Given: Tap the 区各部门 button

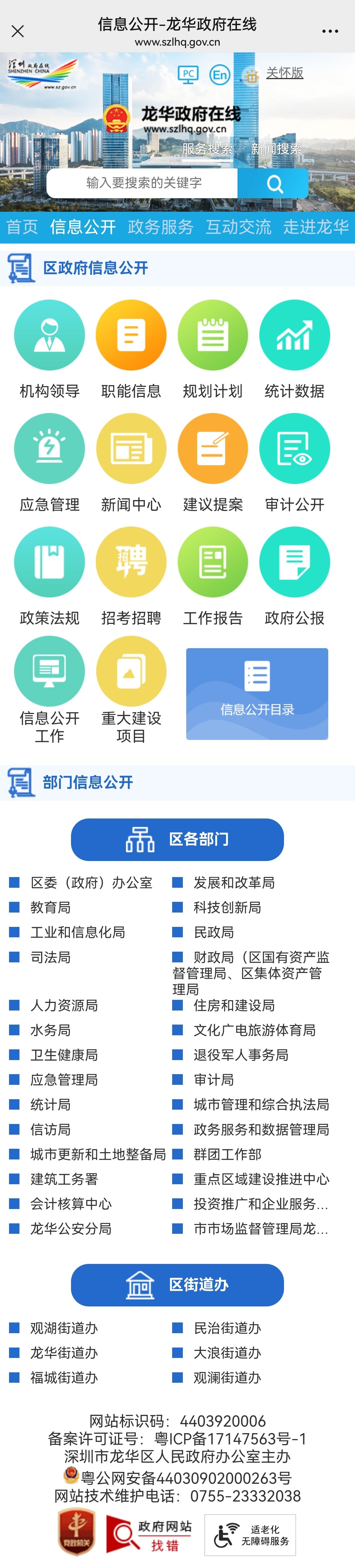Looking at the screenshot, I should click(x=177, y=839).
